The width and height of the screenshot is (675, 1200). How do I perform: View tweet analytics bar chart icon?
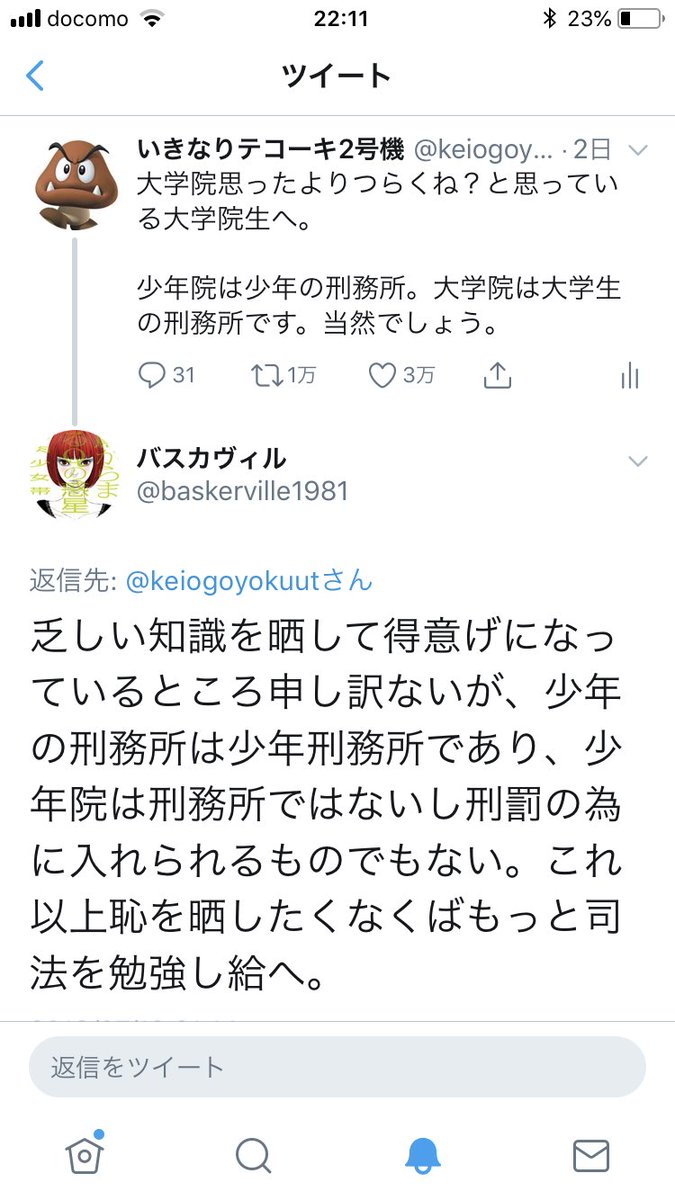(629, 376)
